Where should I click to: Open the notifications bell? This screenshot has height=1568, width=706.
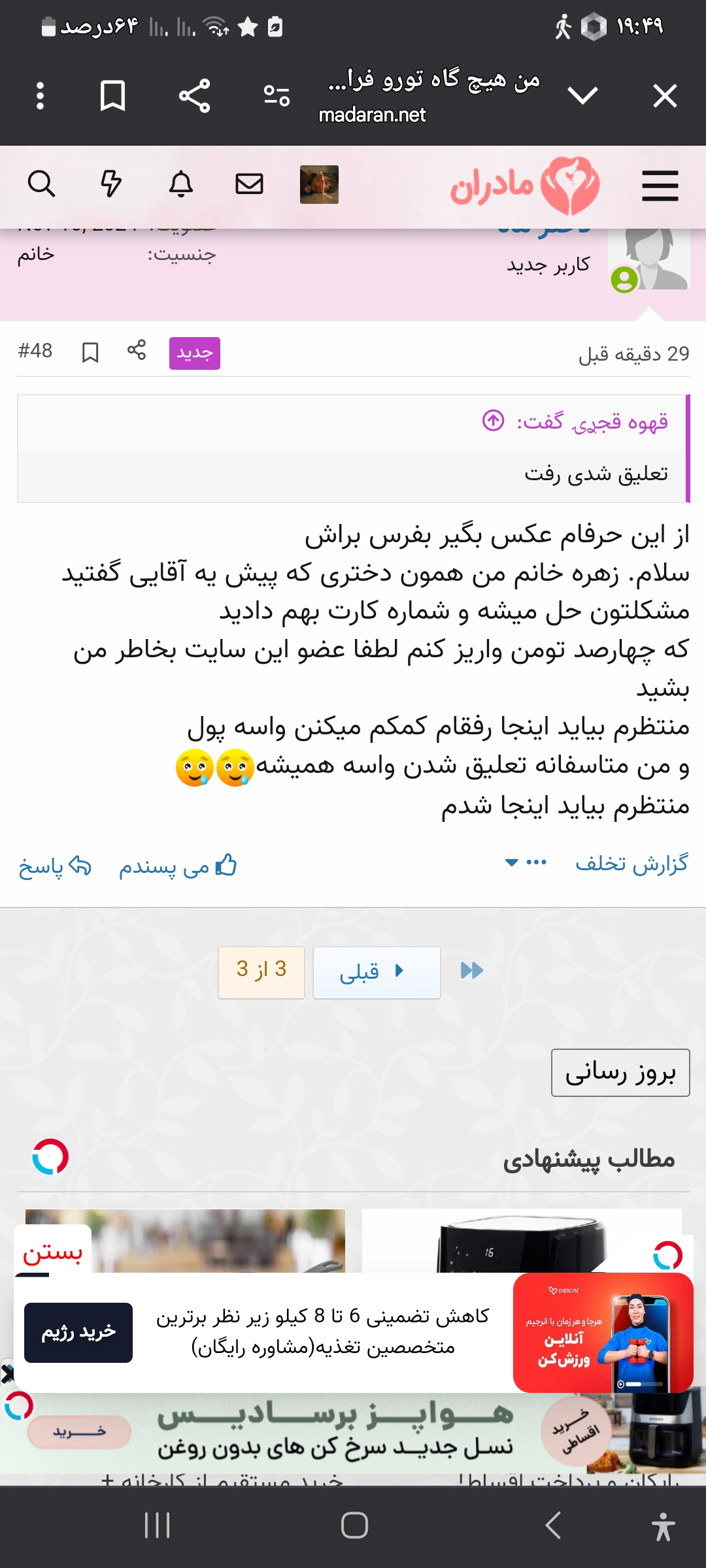pyautogui.click(x=181, y=184)
